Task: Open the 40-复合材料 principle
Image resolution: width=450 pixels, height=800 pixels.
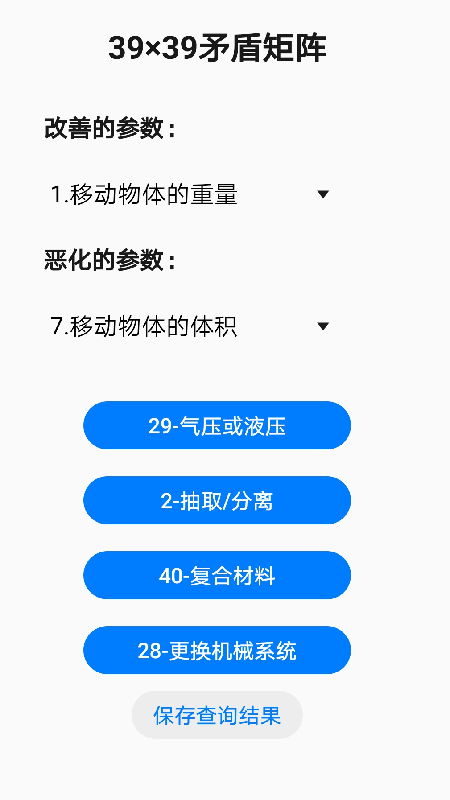Action: pos(217,575)
